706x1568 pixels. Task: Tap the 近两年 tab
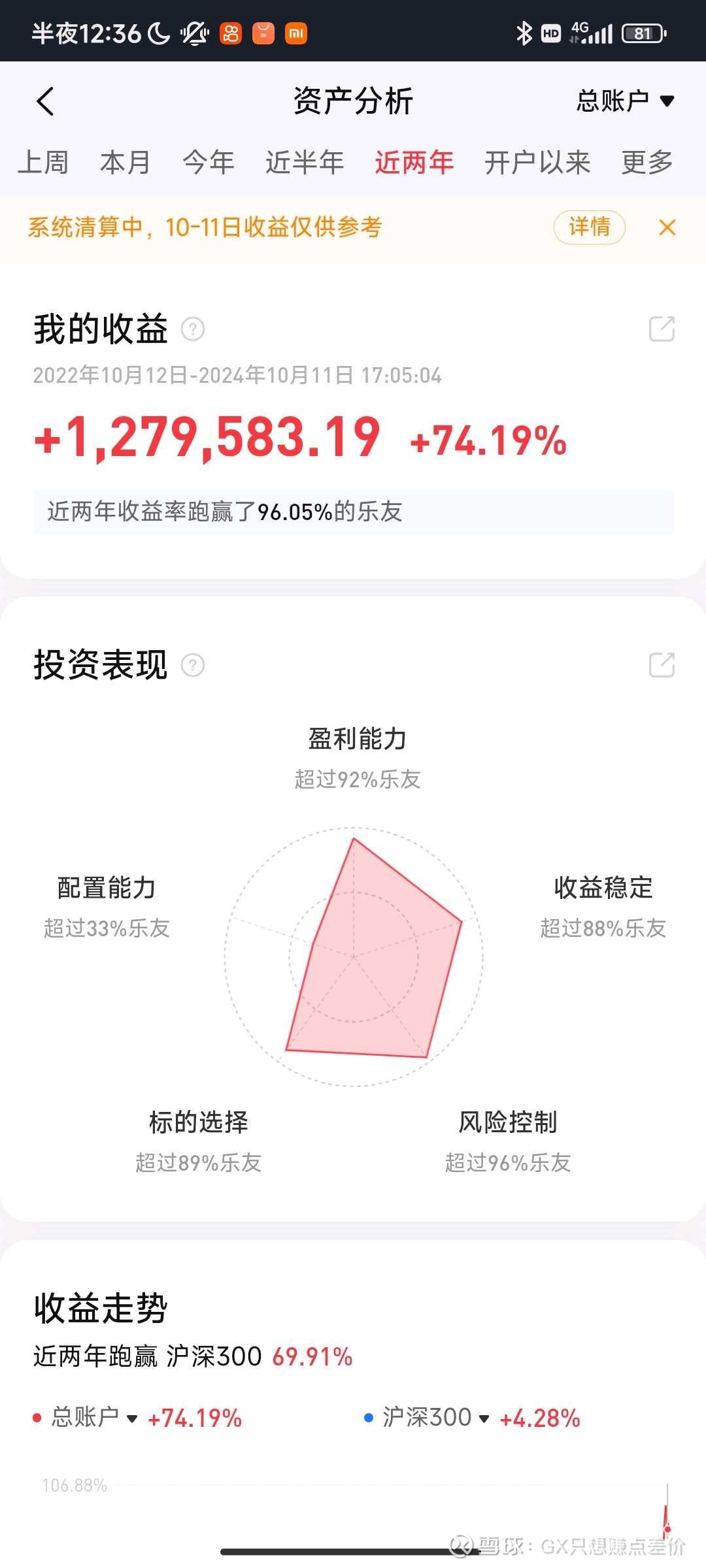click(414, 162)
